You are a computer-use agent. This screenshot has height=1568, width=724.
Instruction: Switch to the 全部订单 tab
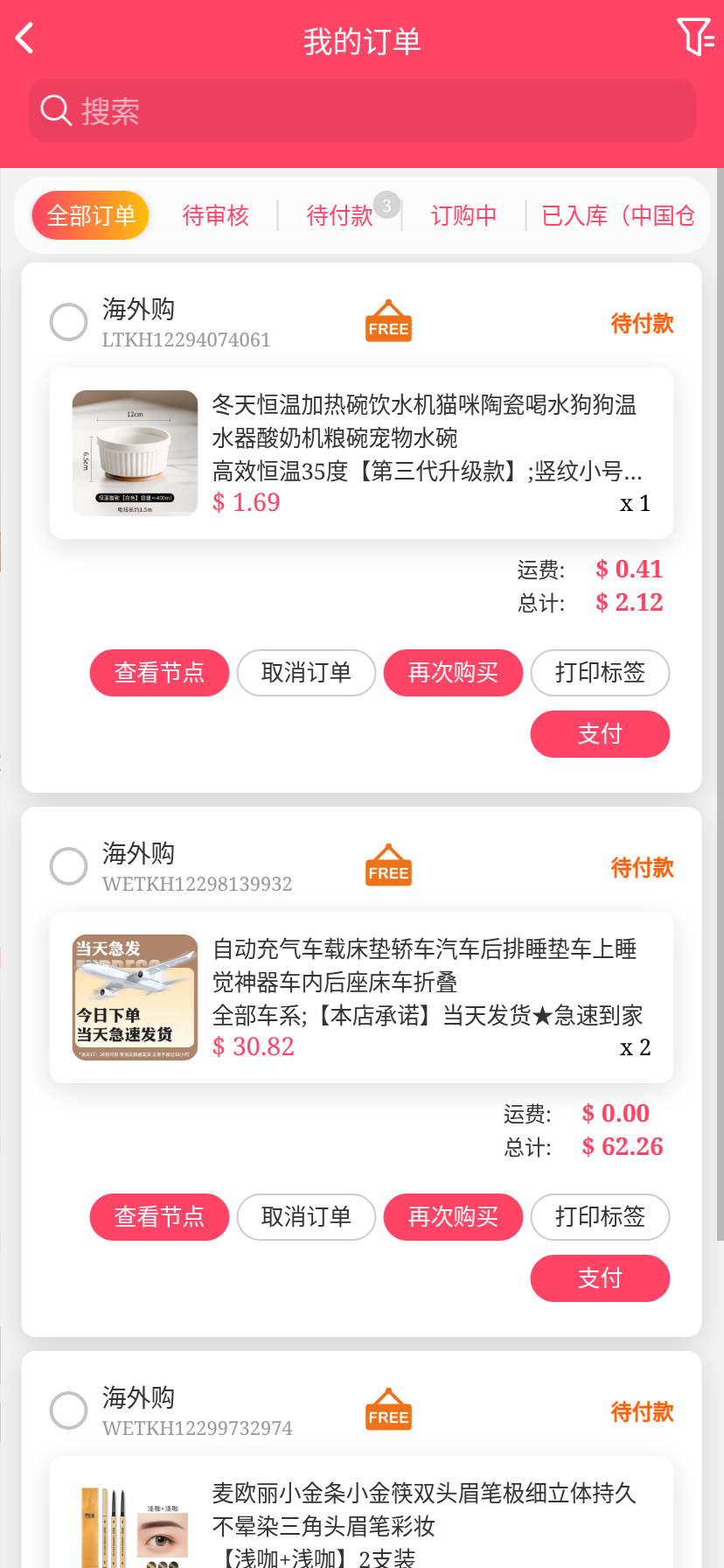point(91,215)
